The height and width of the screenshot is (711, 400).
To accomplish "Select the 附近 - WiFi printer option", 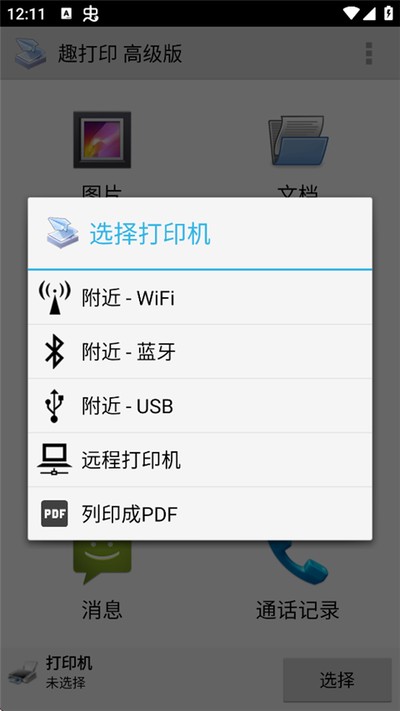I will [x=200, y=298].
